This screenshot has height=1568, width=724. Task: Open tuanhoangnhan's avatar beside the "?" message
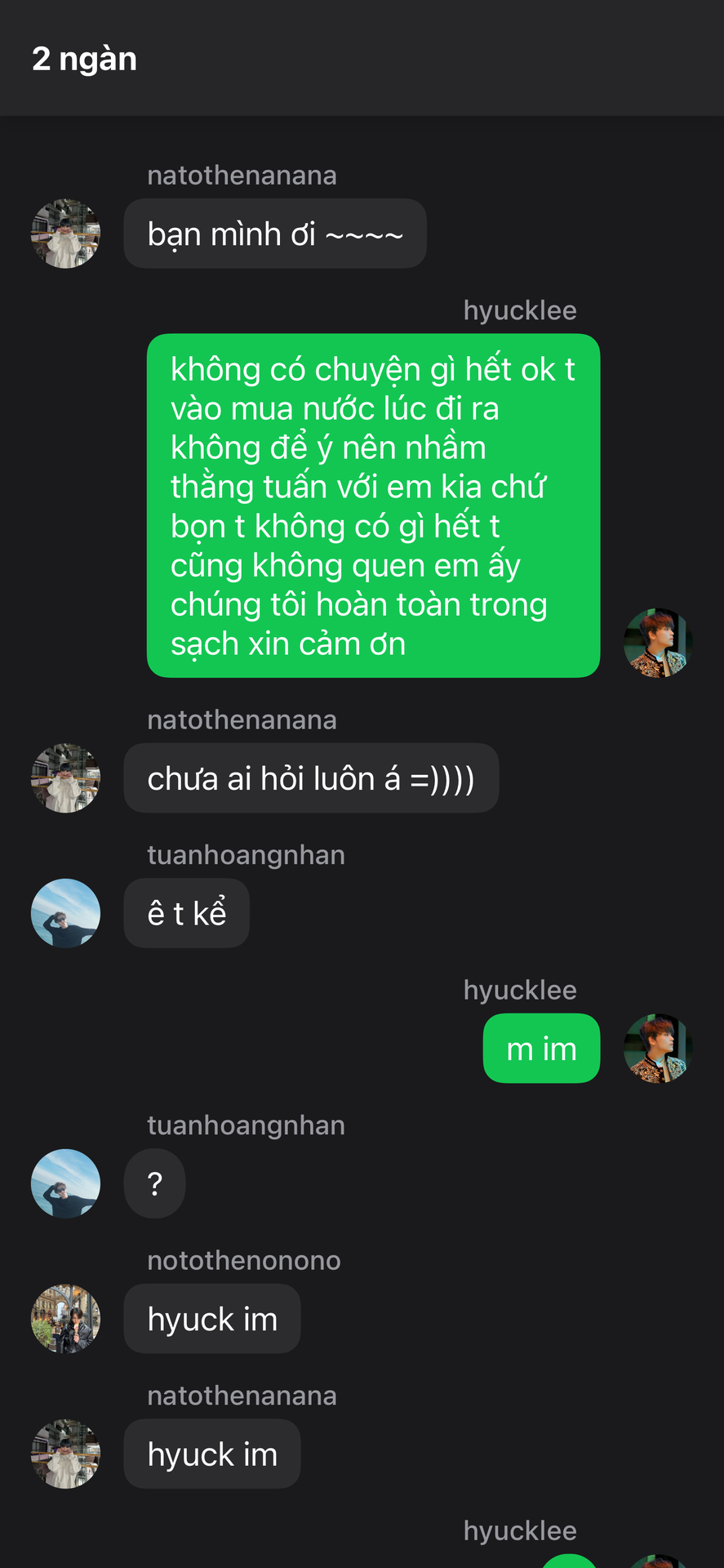pyautogui.click(x=65, y=1183)
